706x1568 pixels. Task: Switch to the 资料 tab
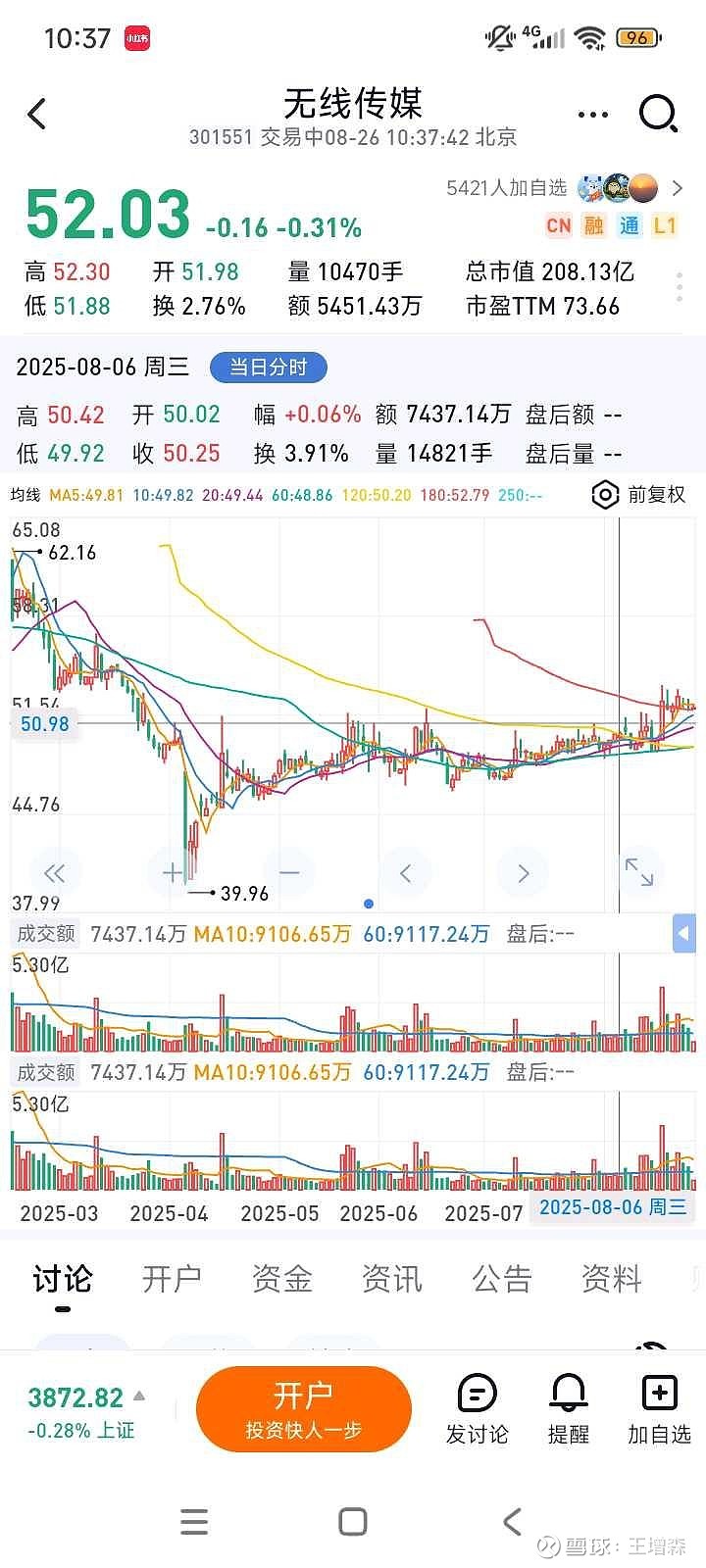pos(611,1279)
